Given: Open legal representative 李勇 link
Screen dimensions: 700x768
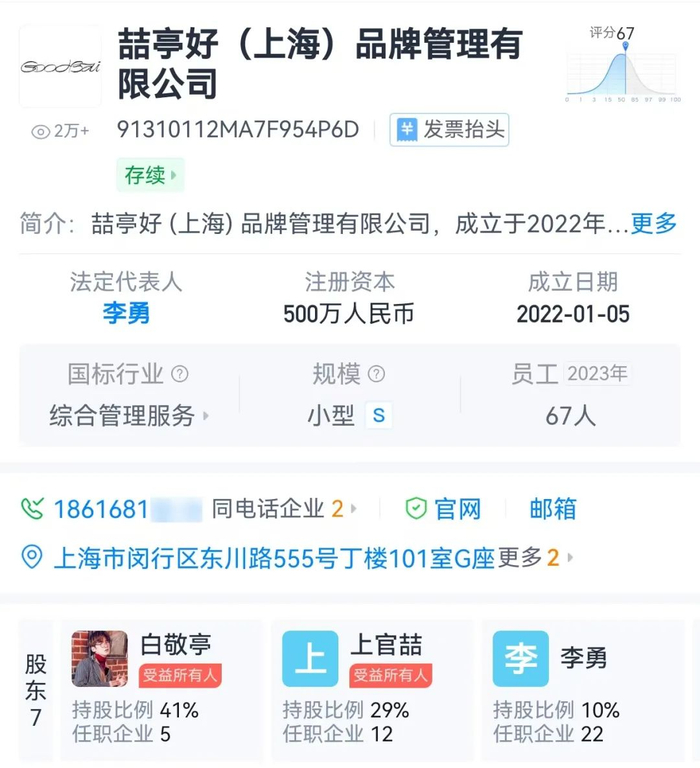Looking at the screenshot, I should tap(126, 313).
